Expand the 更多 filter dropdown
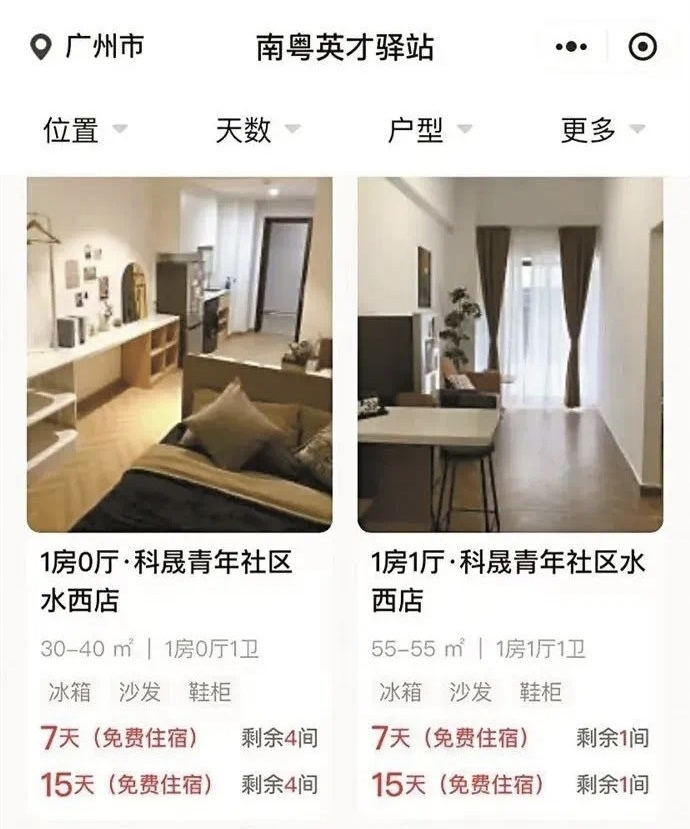The width and height of the screenshot is (690, 829). tap(602, 129)
